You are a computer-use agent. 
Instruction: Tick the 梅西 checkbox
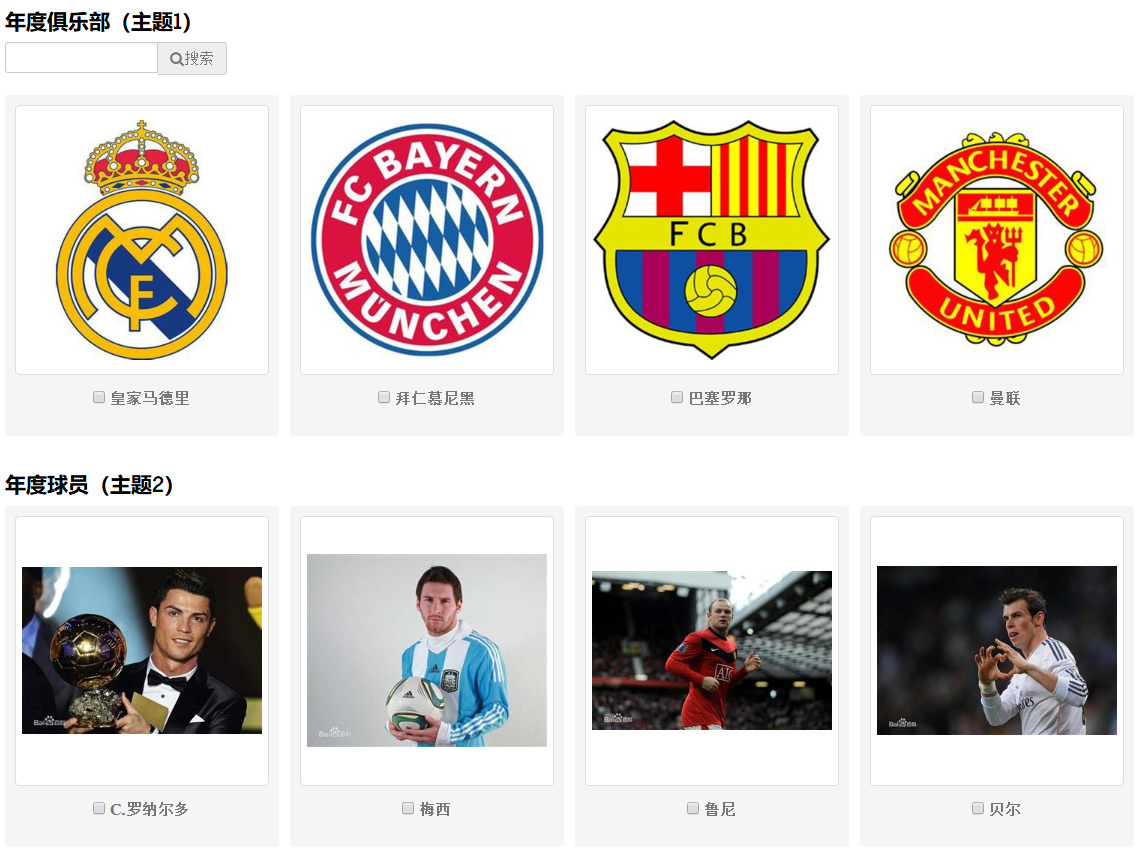tap(408, 808)
